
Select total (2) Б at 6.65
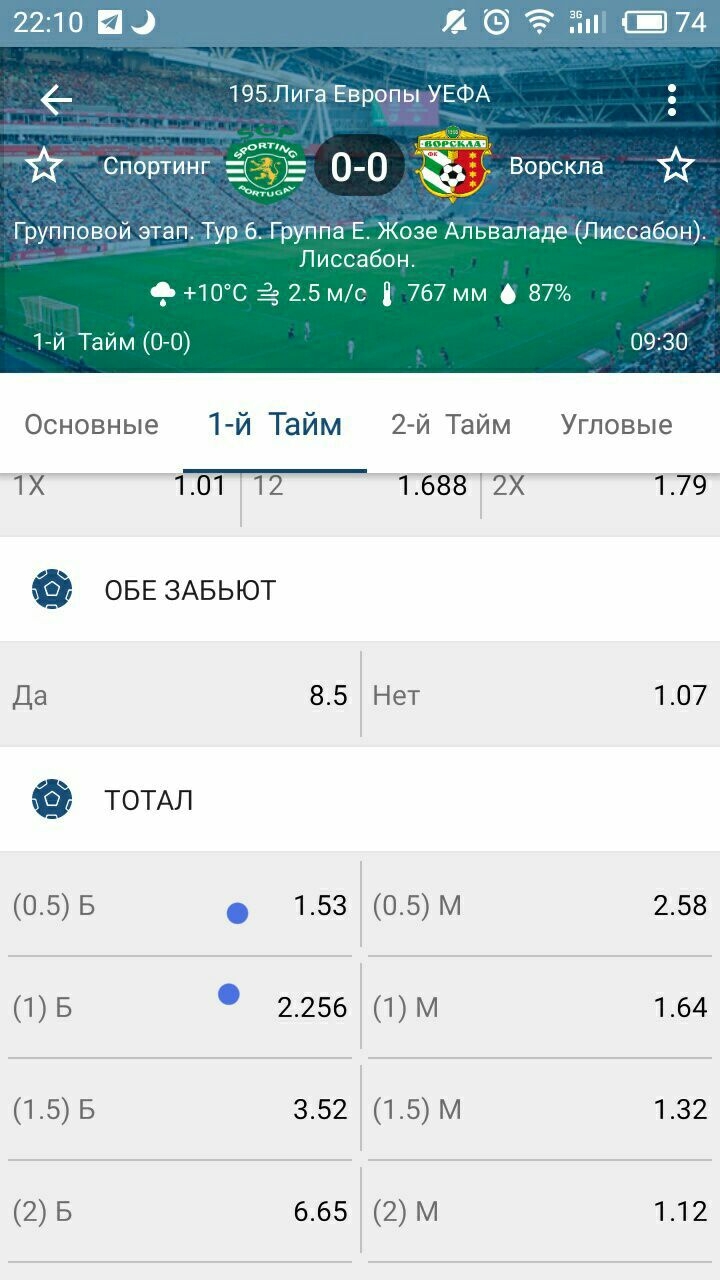[180, 1212]
